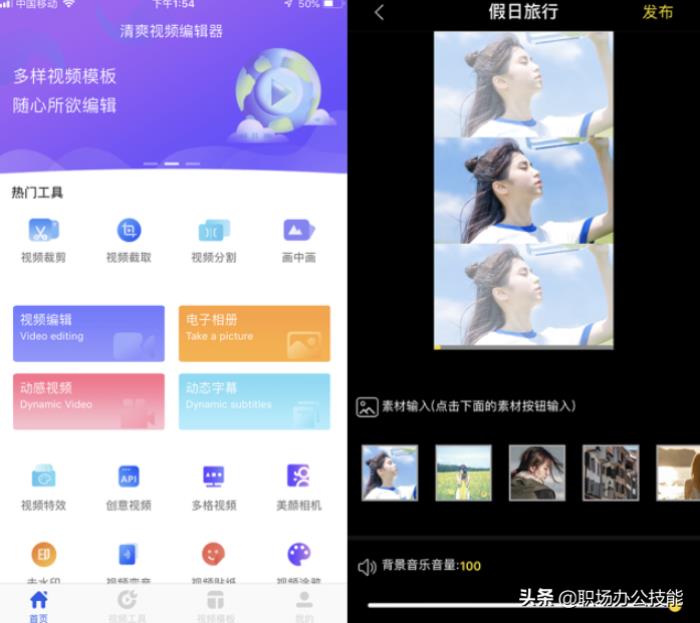Open the 创意视频 creative video tool
This screenshot has height=623, width=700.
(129, 486)
